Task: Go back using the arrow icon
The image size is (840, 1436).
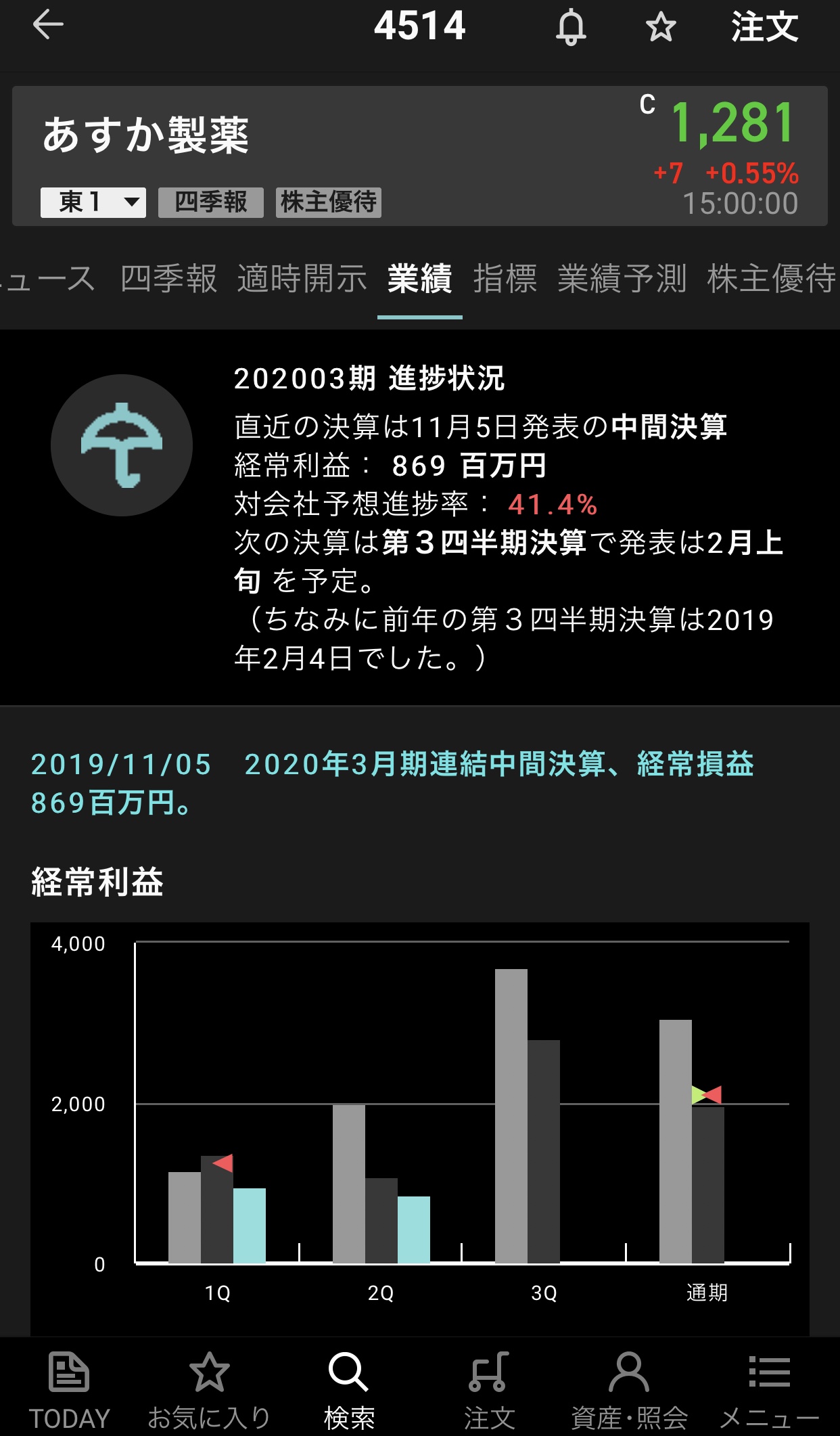Action: (48, 26)
